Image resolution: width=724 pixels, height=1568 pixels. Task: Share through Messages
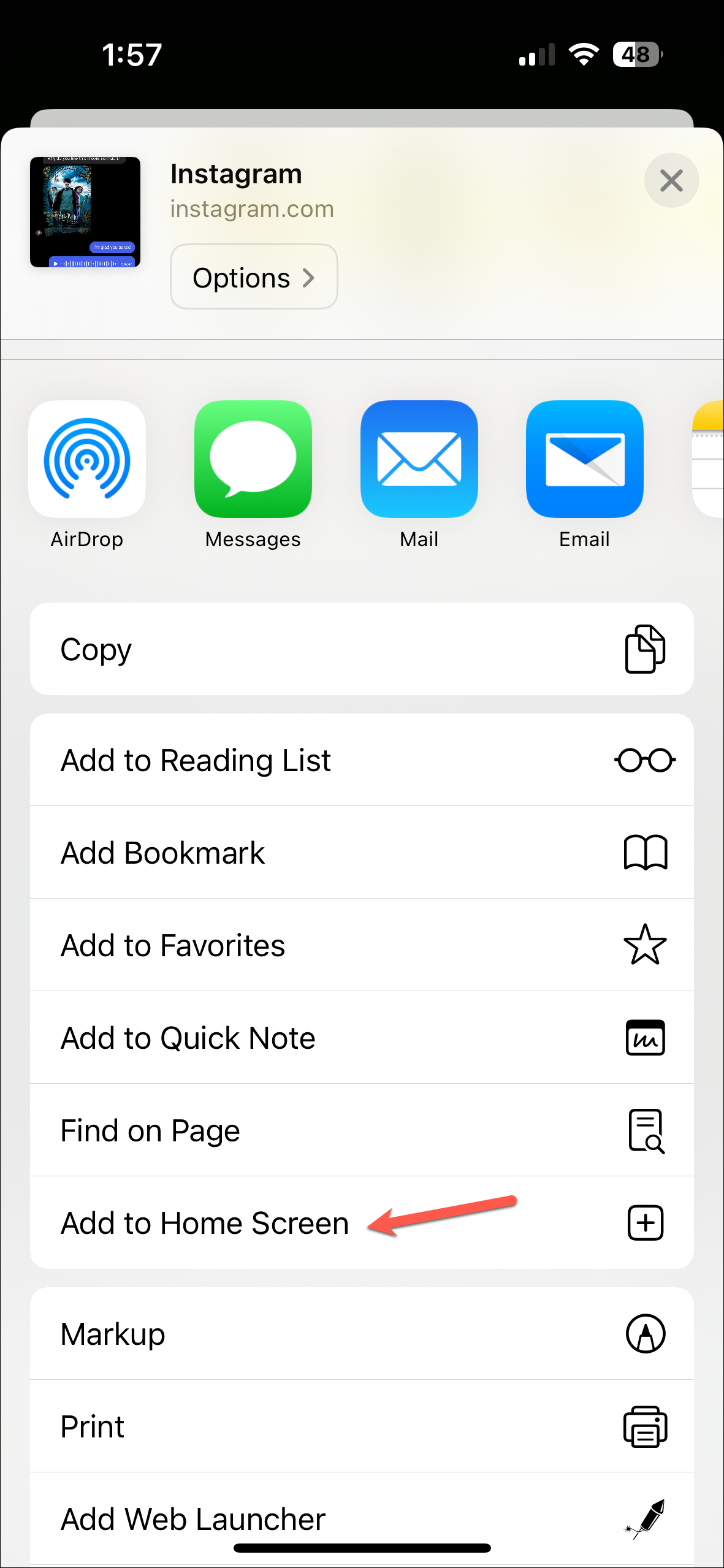tap(253, 460)
